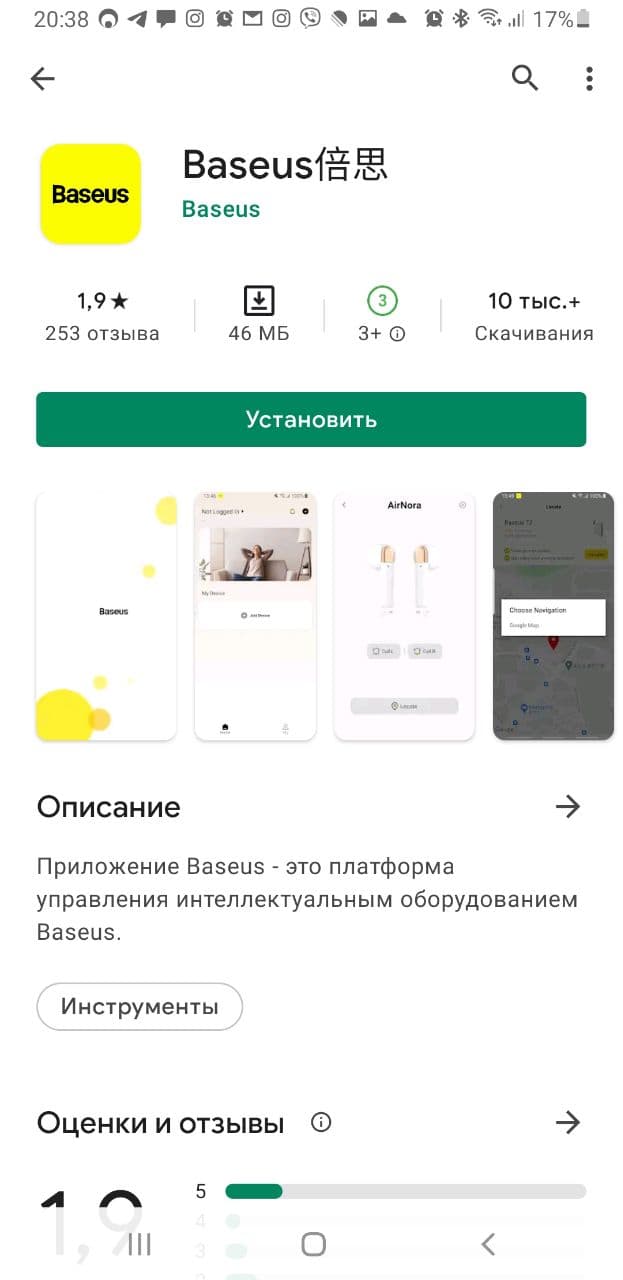Select the Инструменты category chip
This screenshot has width=623, height=1280.
(140, 1006)
